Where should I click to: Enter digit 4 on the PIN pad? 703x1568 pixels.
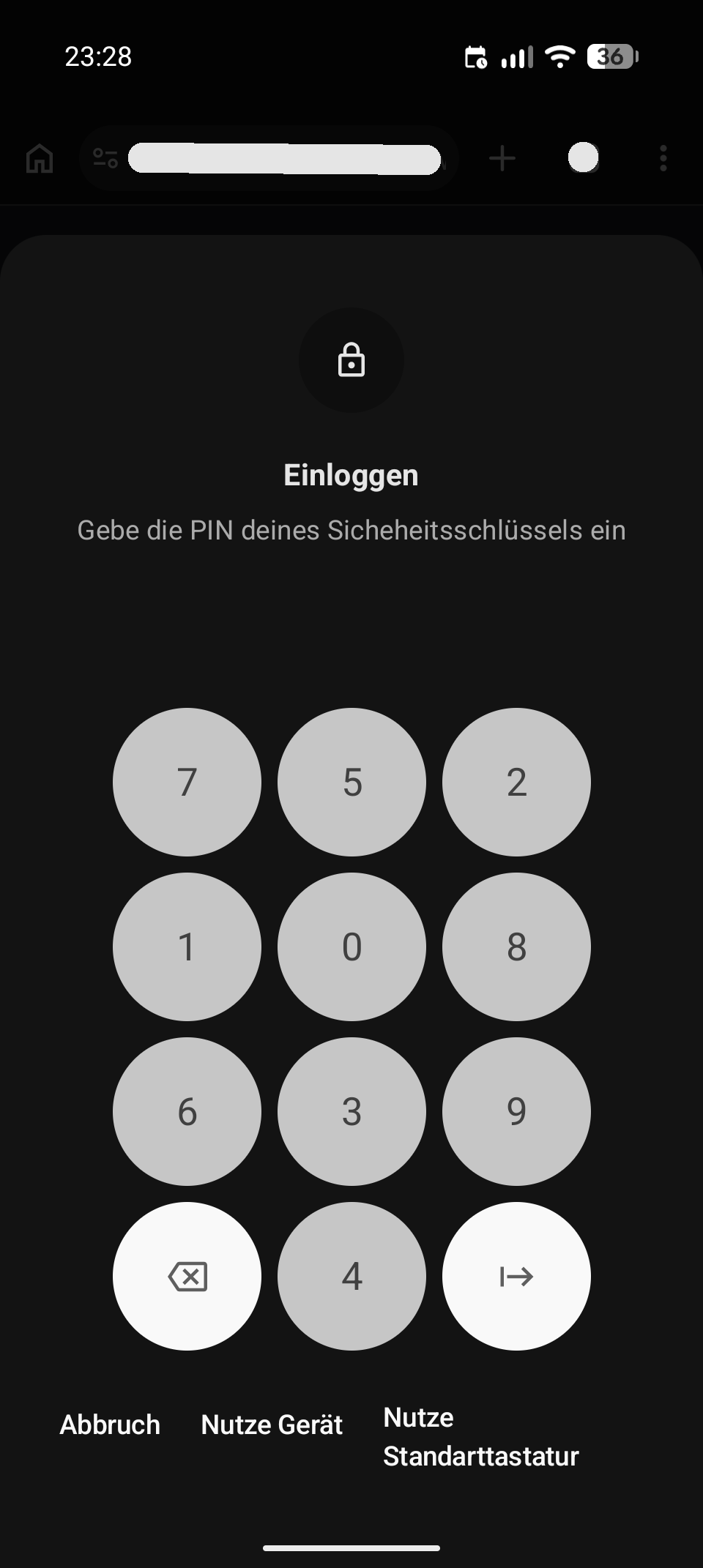coord(351,1276)
